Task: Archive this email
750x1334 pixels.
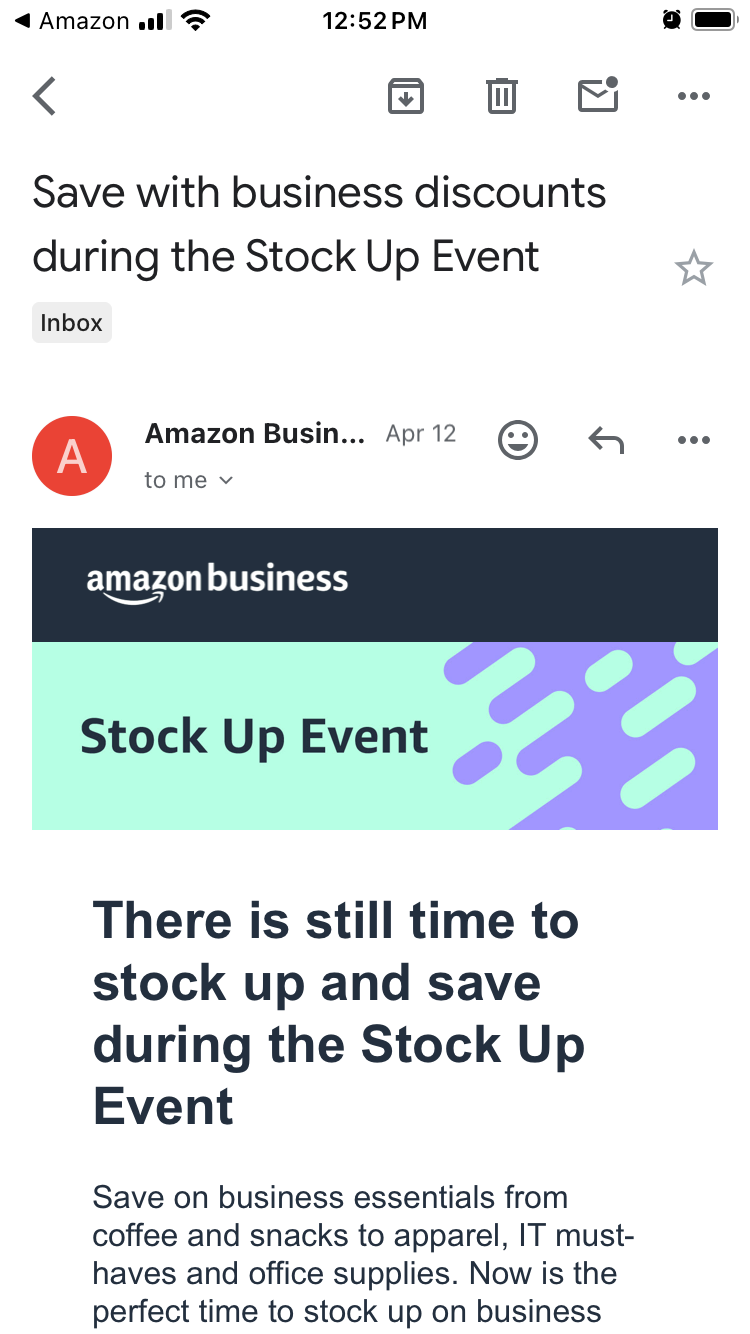Action: (x=405, y=97)
